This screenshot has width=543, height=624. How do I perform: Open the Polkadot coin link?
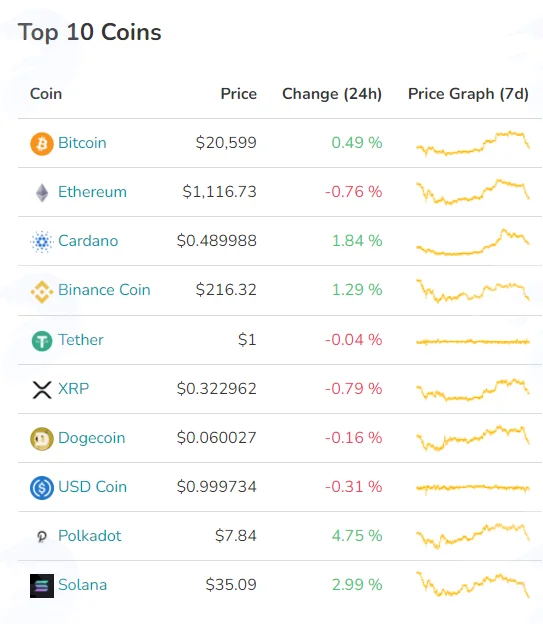coord(90,536)
